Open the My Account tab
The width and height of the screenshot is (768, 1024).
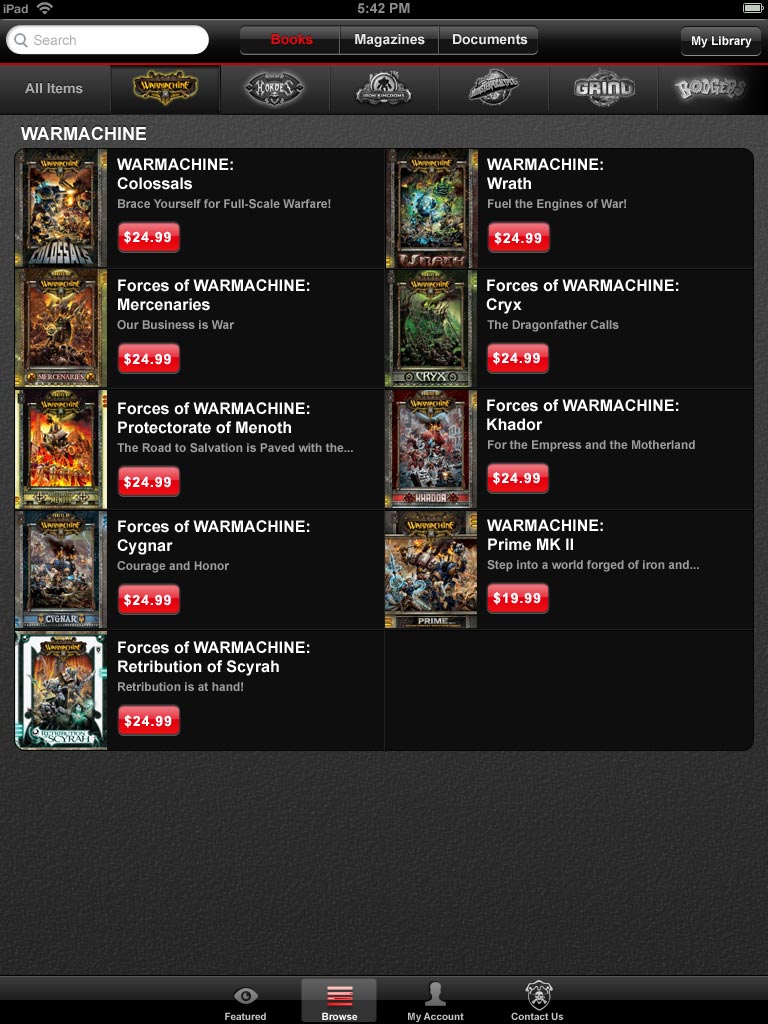435,1001
